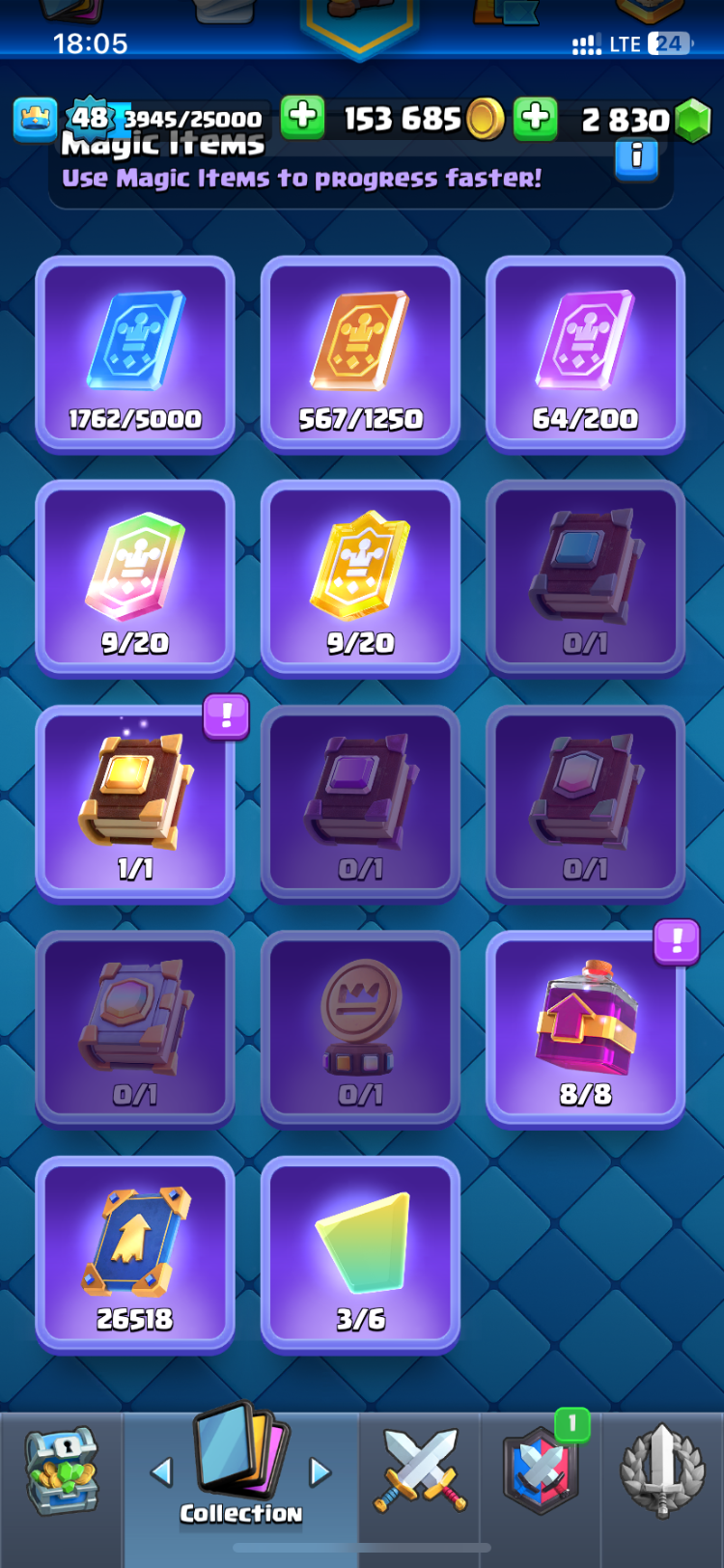The width and height of the screenshot is (724, 1568).
Task: Tap the right arrow beside Collection
Action: 320,1472
